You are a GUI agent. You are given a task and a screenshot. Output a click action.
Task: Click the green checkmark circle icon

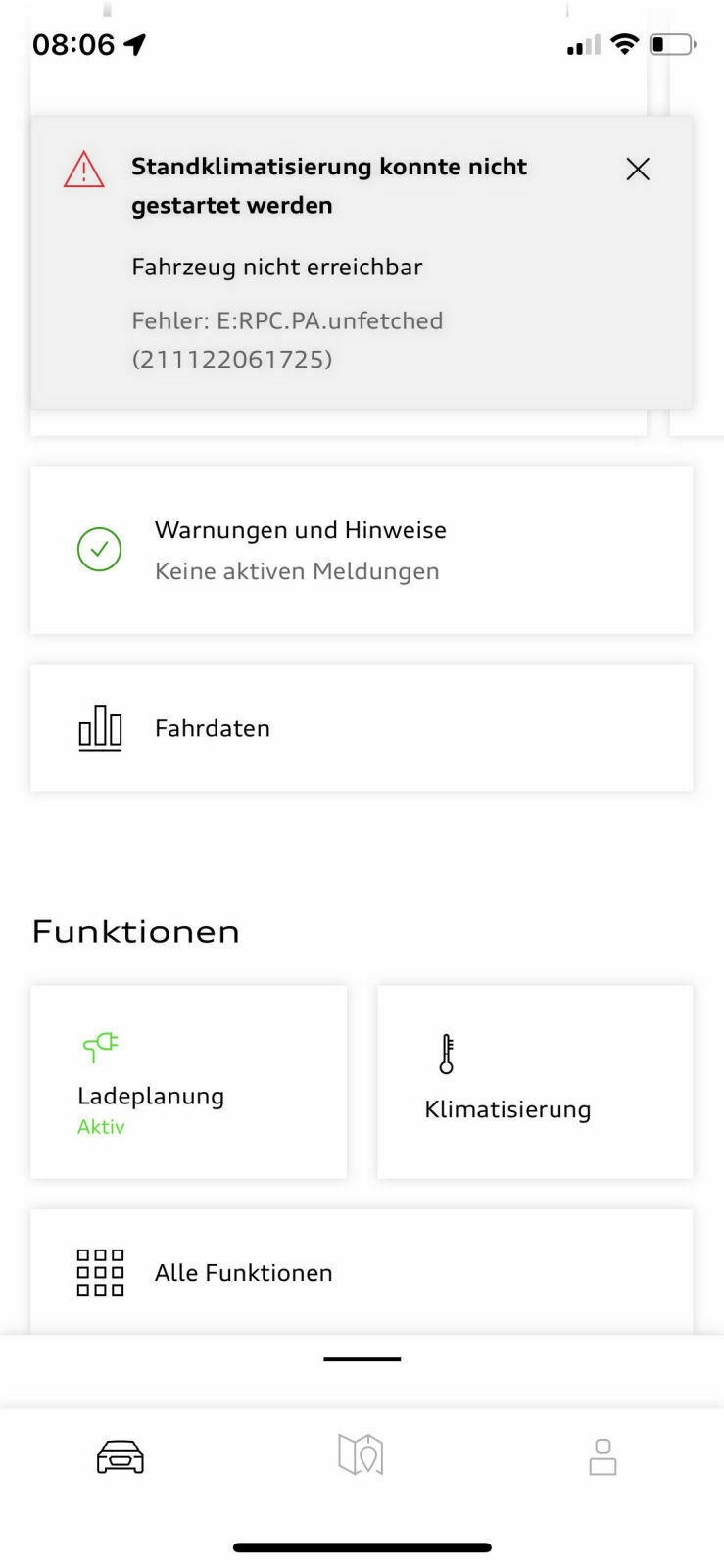(x=98, y=550)
